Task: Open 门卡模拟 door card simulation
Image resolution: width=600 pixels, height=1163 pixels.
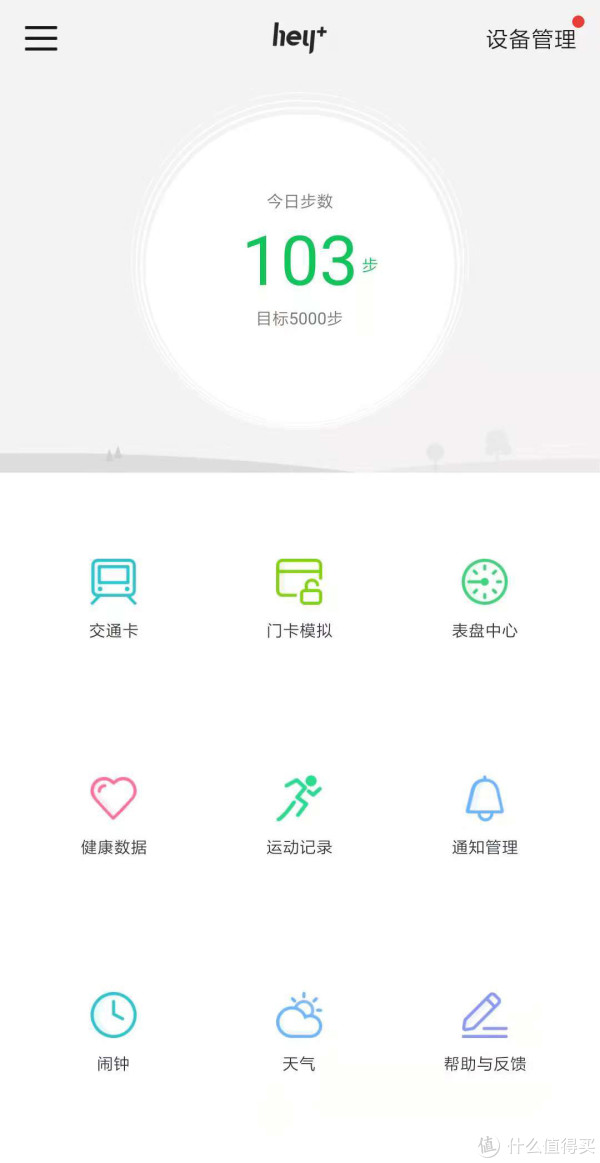Action: [299, 597]
